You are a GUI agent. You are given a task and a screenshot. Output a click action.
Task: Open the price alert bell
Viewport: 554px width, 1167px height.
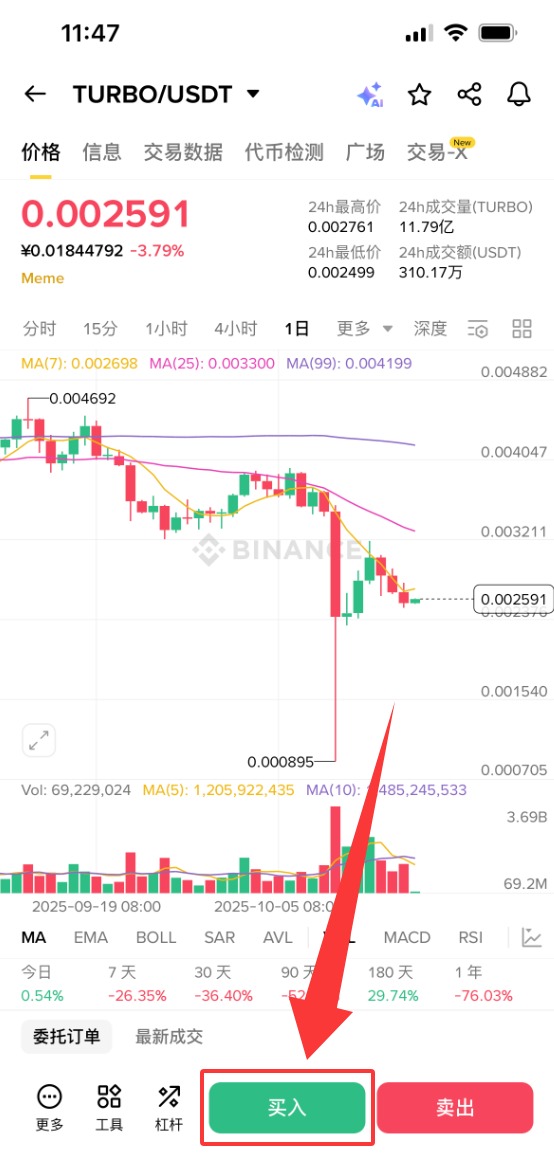click(519, 95)
